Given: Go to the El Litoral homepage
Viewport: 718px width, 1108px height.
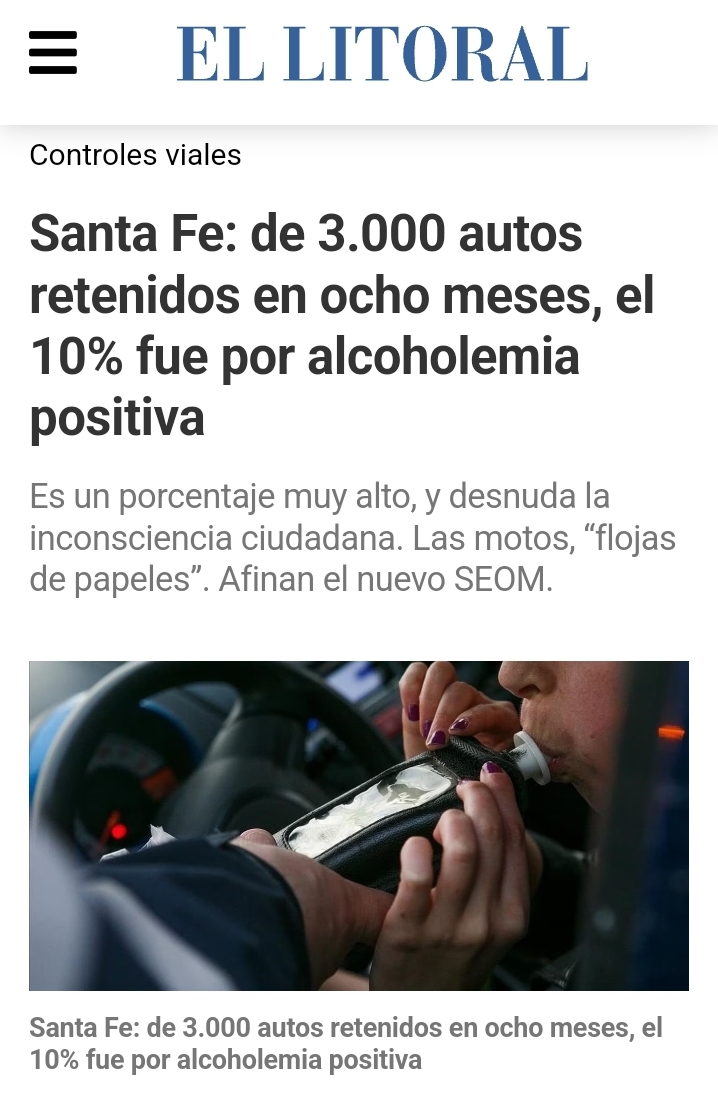Looking at the screenshot, I should coord(382,54).
